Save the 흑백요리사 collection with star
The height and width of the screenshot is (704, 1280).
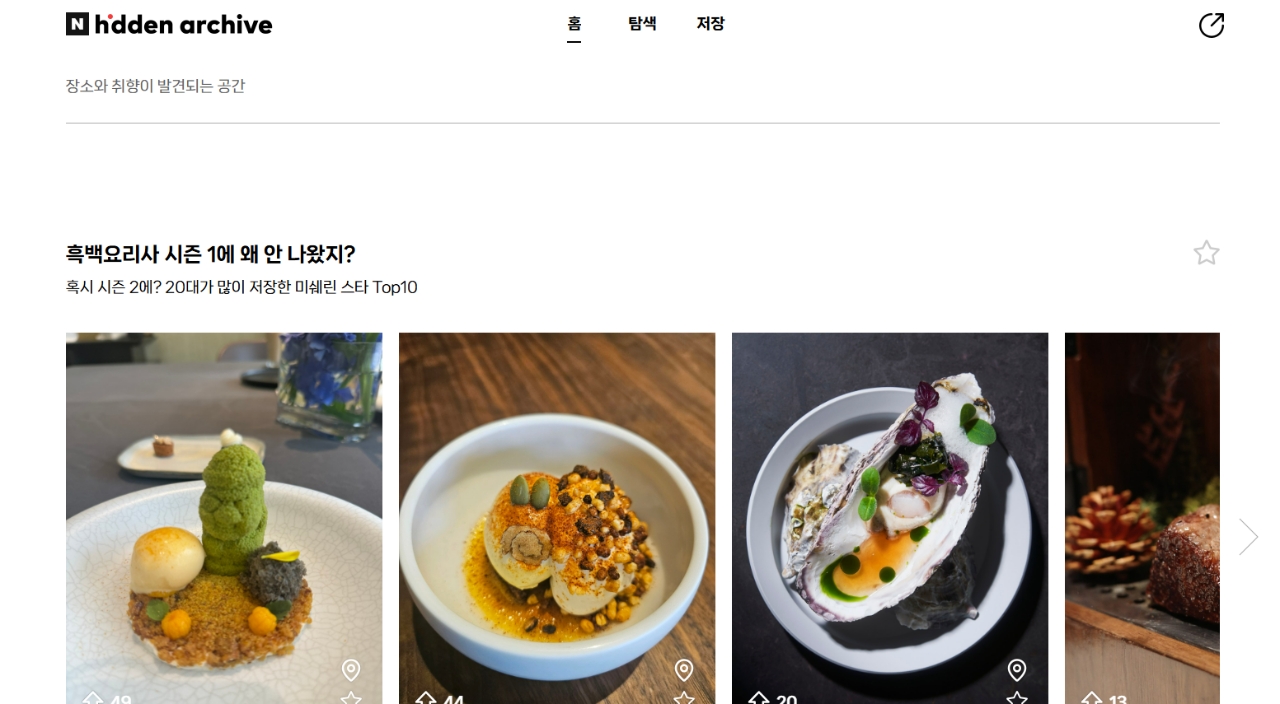click(x=1206, y=253)
